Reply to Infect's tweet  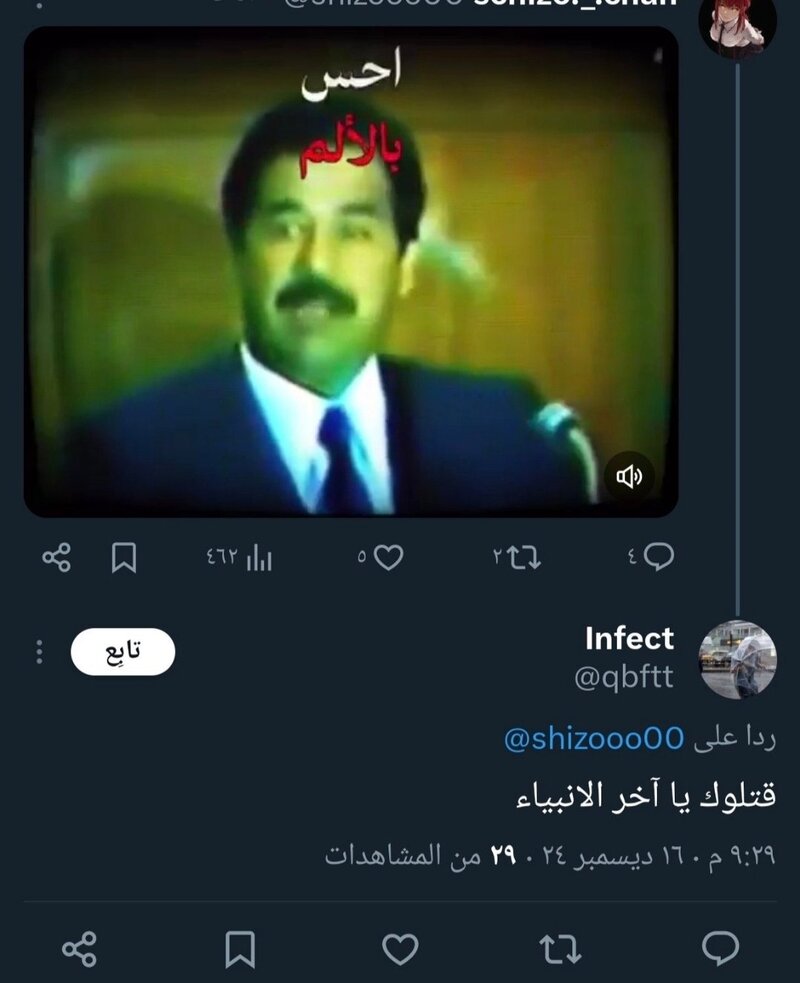(720, 947)
